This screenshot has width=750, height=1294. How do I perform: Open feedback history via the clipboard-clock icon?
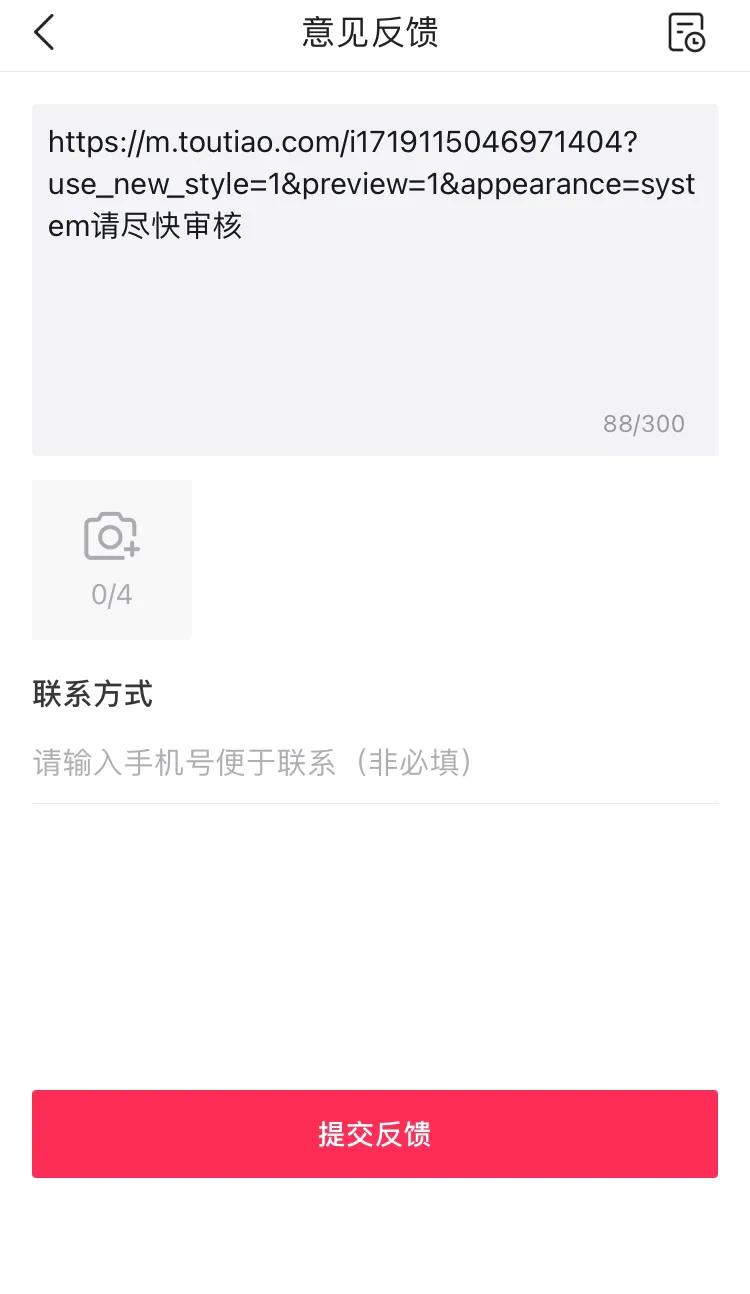(686, 33)
